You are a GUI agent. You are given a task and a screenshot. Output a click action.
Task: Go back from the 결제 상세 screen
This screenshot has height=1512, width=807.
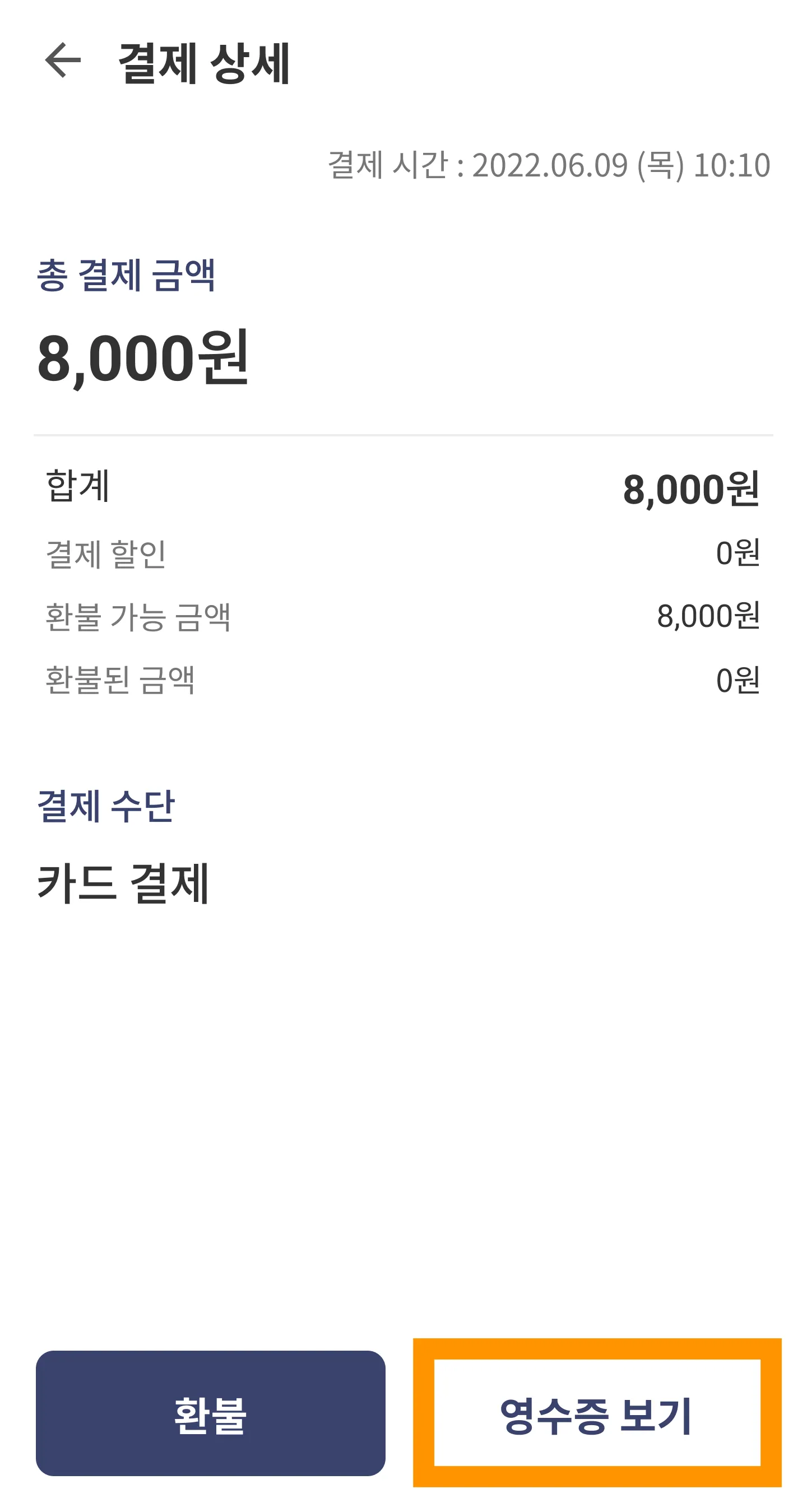tap(63, 61)
